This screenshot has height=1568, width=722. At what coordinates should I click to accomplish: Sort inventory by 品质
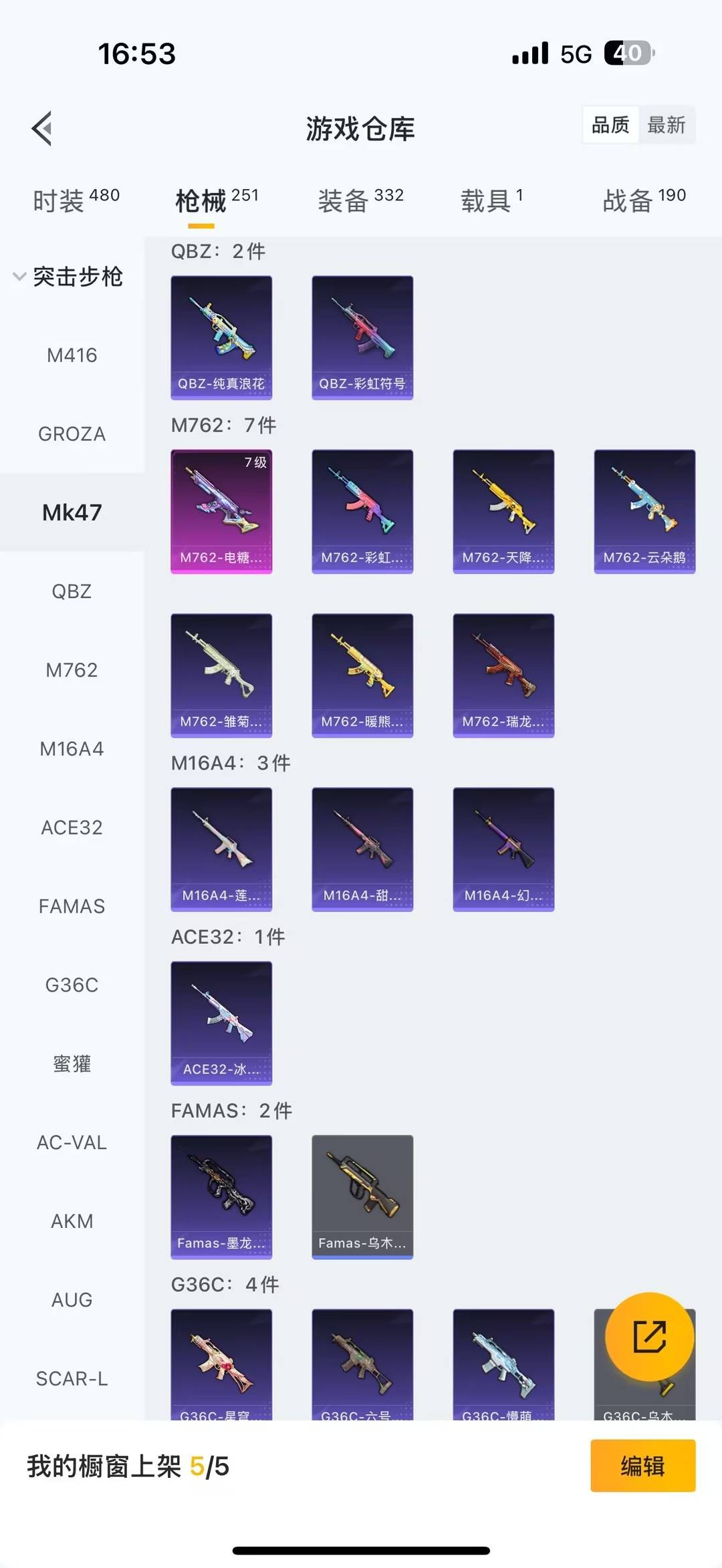click(610, 125)
